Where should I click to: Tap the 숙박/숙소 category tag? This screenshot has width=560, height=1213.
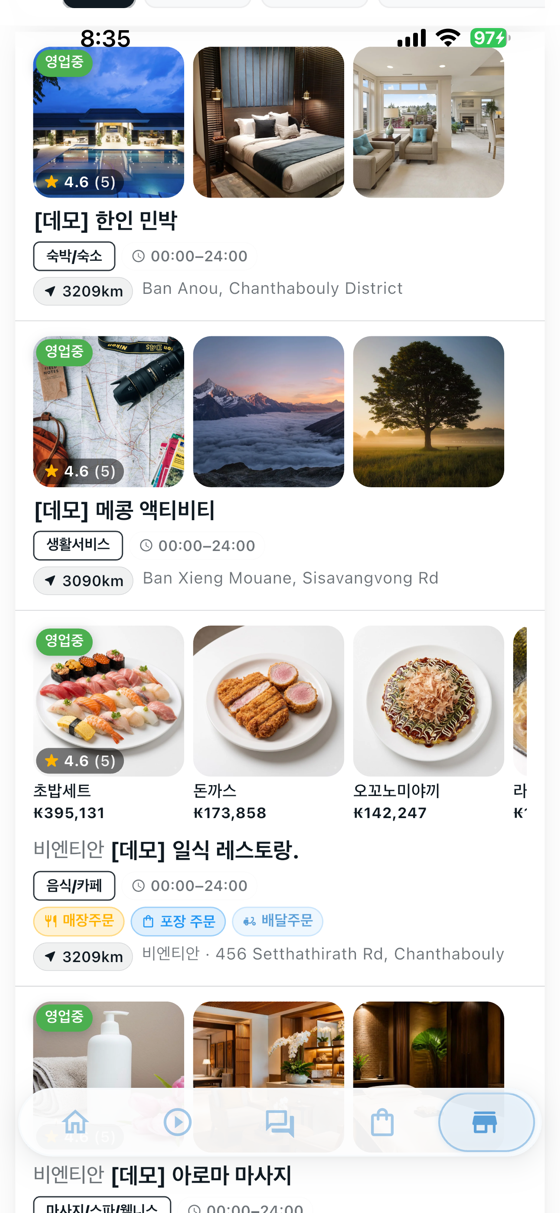(74, 256)
